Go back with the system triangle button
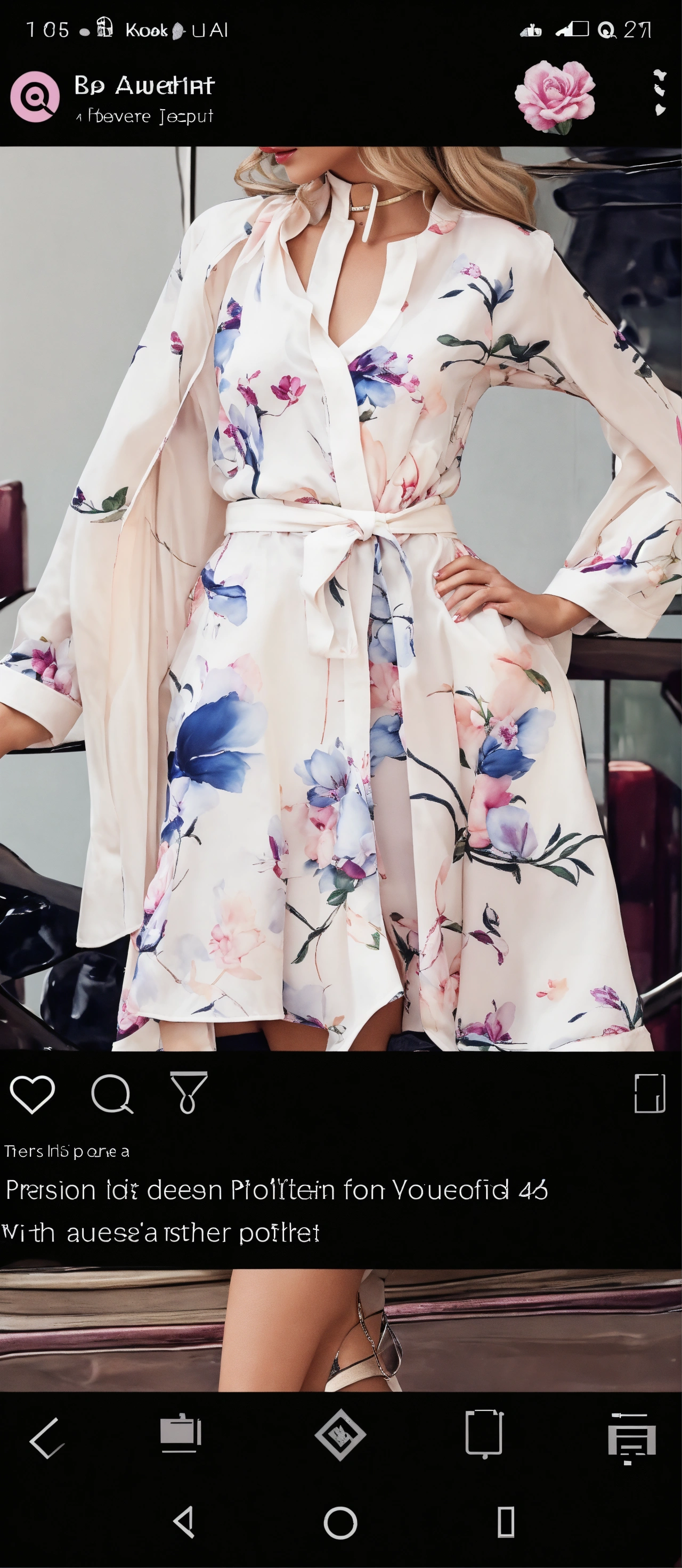This screenshot has height=1568, width=682. coord(184,1522)
